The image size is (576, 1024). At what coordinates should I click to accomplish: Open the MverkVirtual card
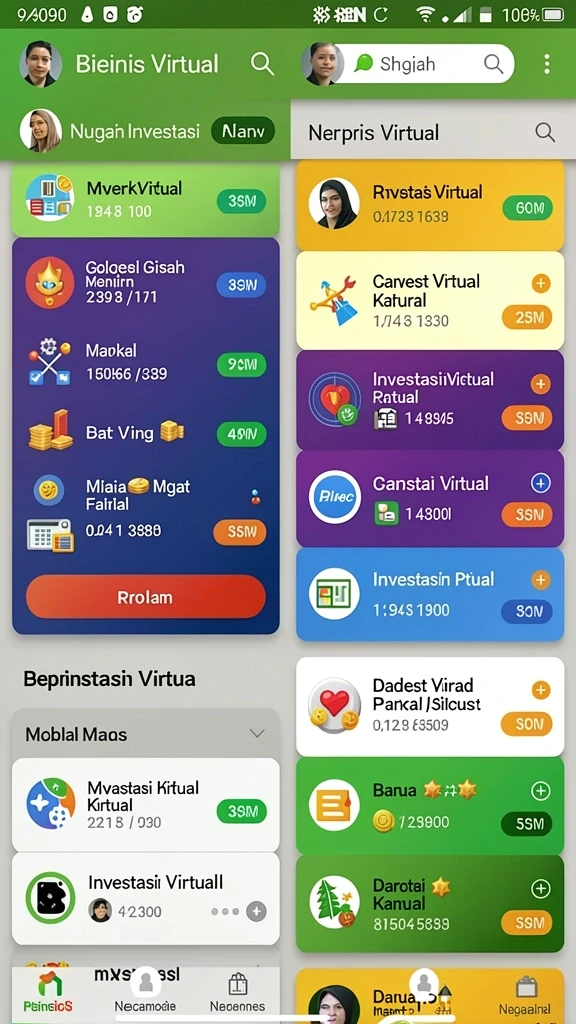click(146, 199)
